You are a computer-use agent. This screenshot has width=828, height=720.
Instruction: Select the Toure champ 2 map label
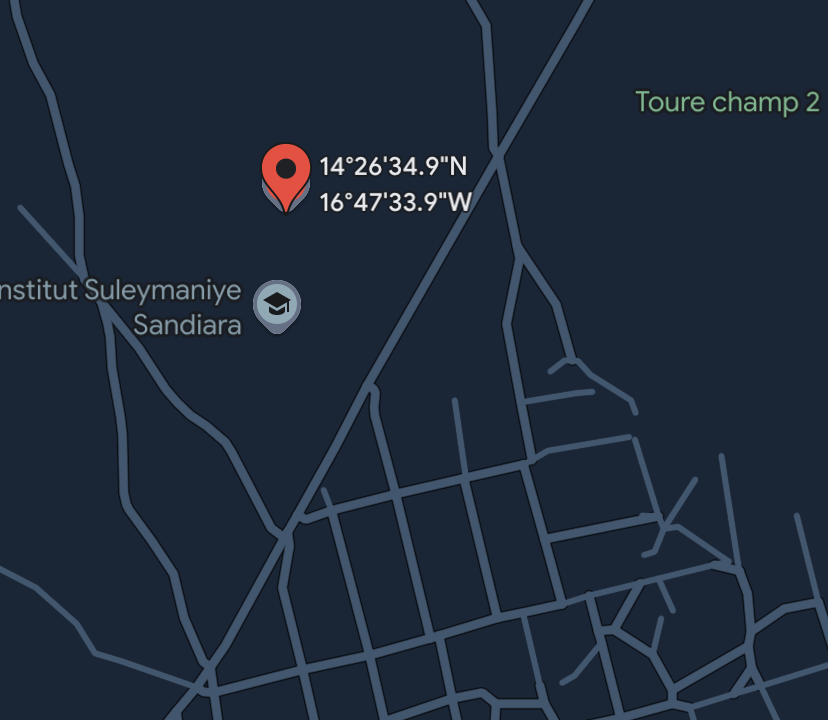tap(727, 102)
